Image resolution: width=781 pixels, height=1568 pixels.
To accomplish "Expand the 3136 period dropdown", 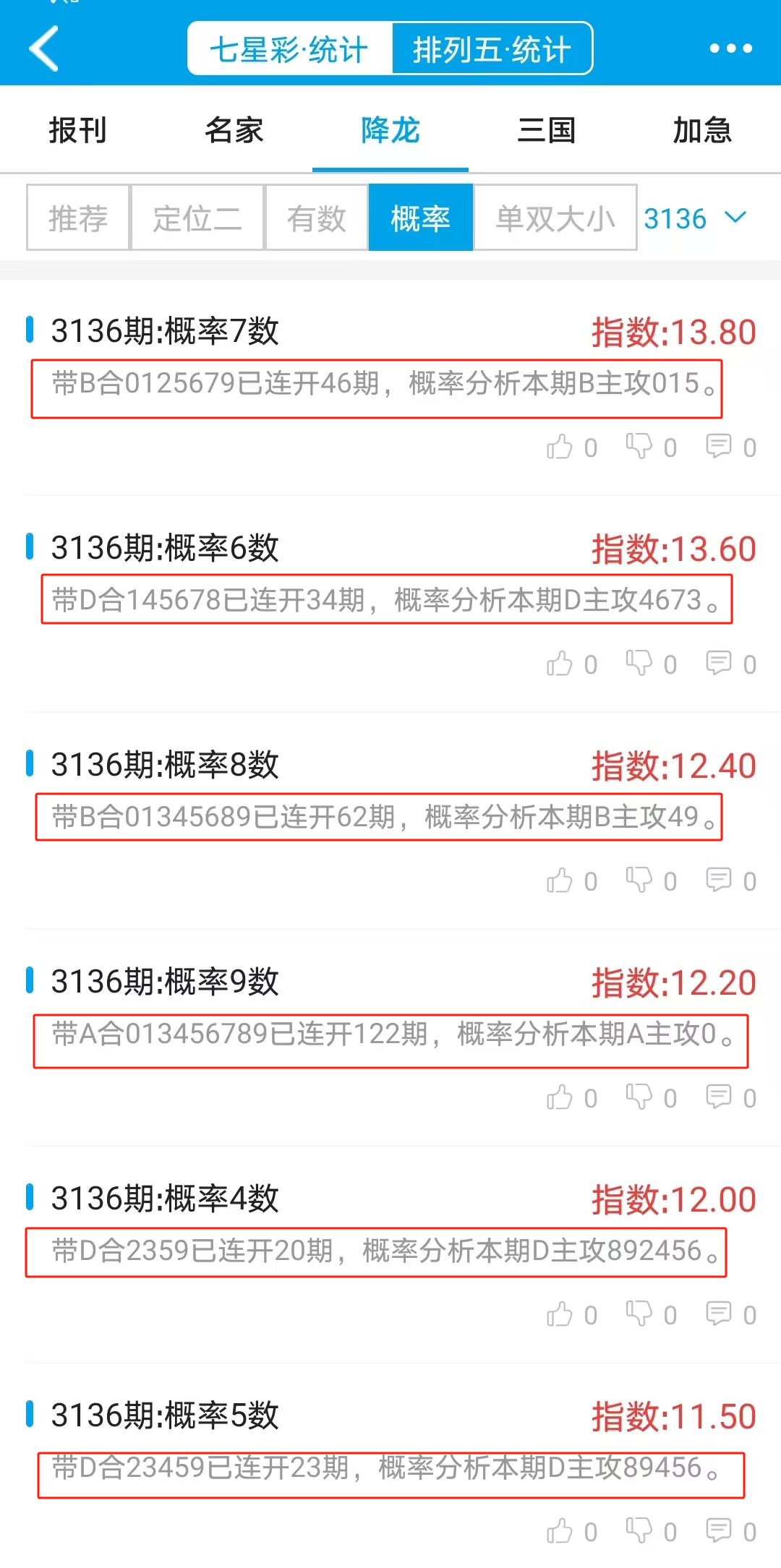I will click(695, 218).
